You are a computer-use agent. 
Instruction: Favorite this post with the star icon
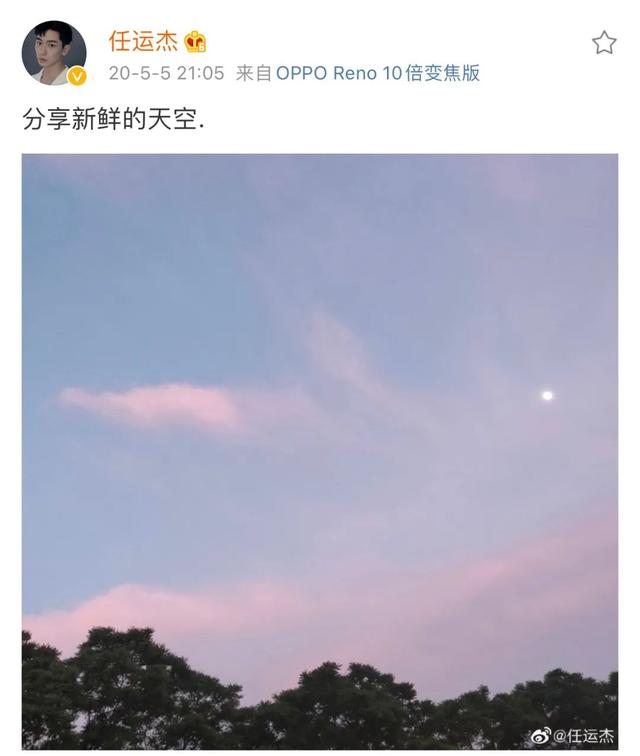pos(604,43)
